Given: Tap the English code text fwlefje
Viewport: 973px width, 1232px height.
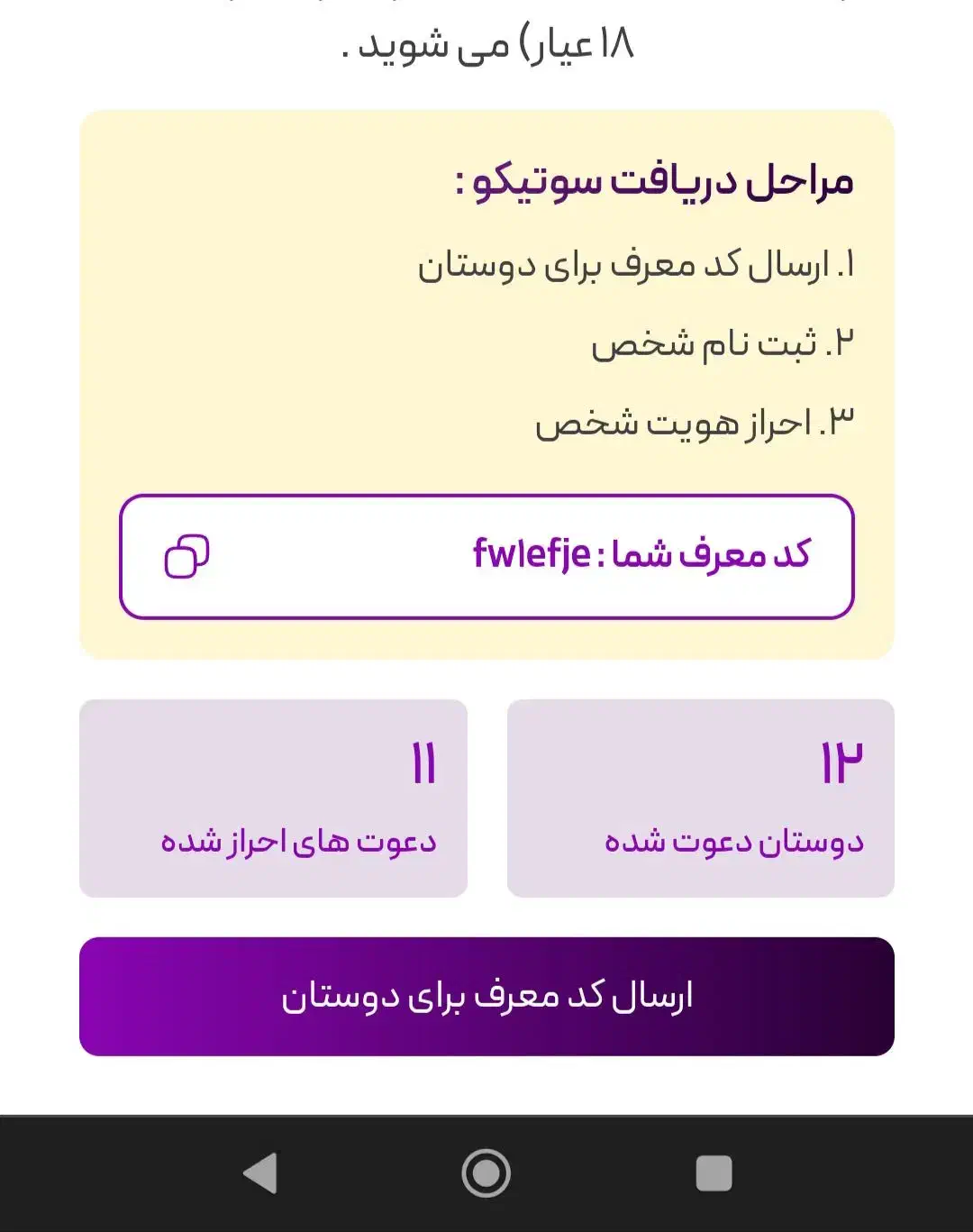Looking at the screenshot, I should coord(529,552).
